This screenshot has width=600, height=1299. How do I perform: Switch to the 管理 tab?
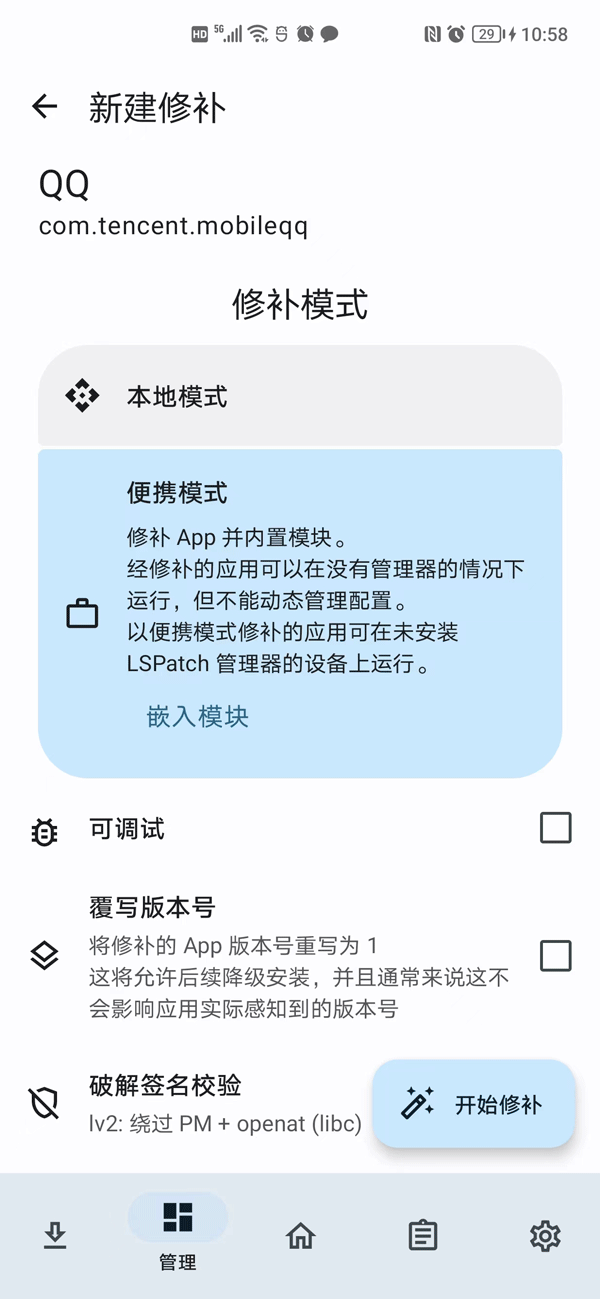point(178,1232)
